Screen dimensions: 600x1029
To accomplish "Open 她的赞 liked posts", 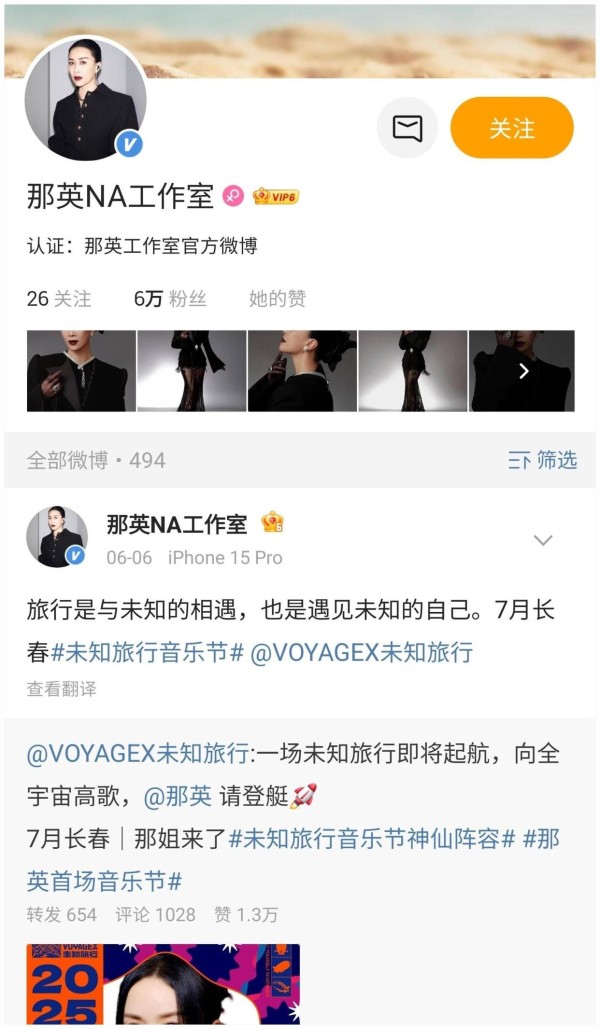I will coord(277,299).
